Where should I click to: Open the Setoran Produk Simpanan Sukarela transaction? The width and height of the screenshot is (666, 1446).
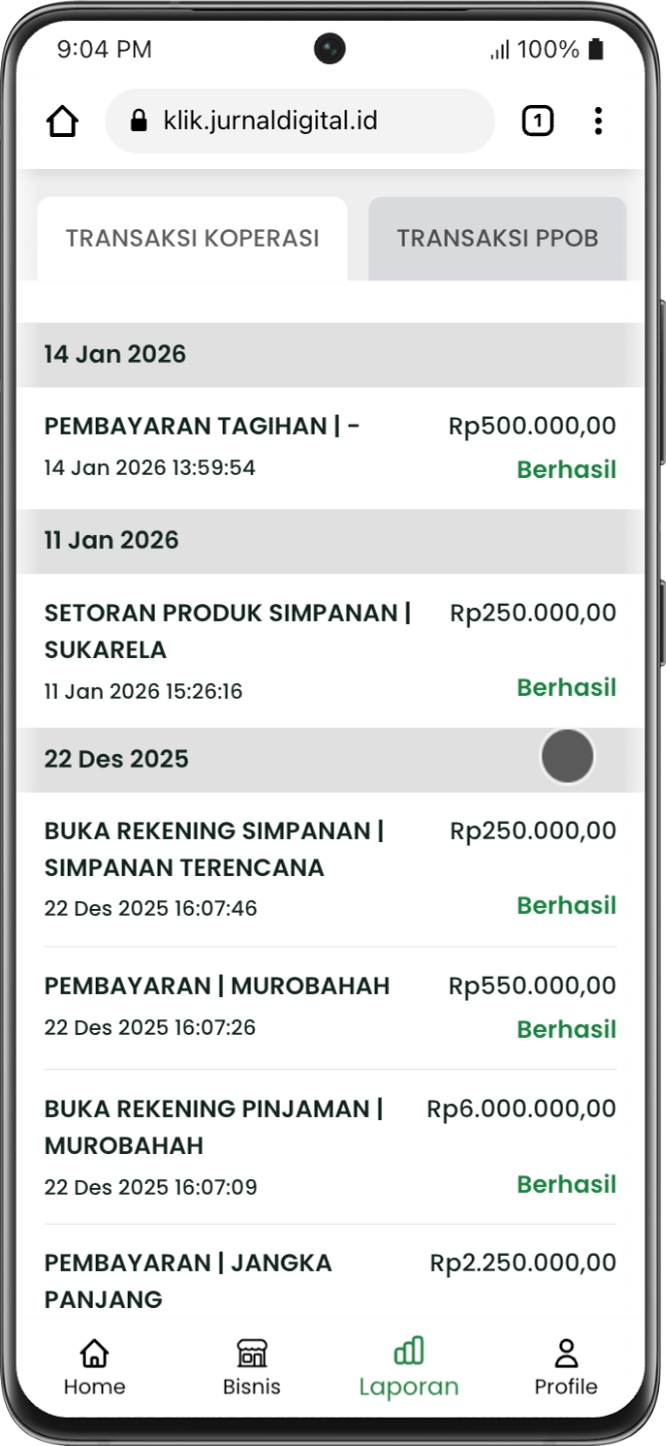(x=330, y=650)
